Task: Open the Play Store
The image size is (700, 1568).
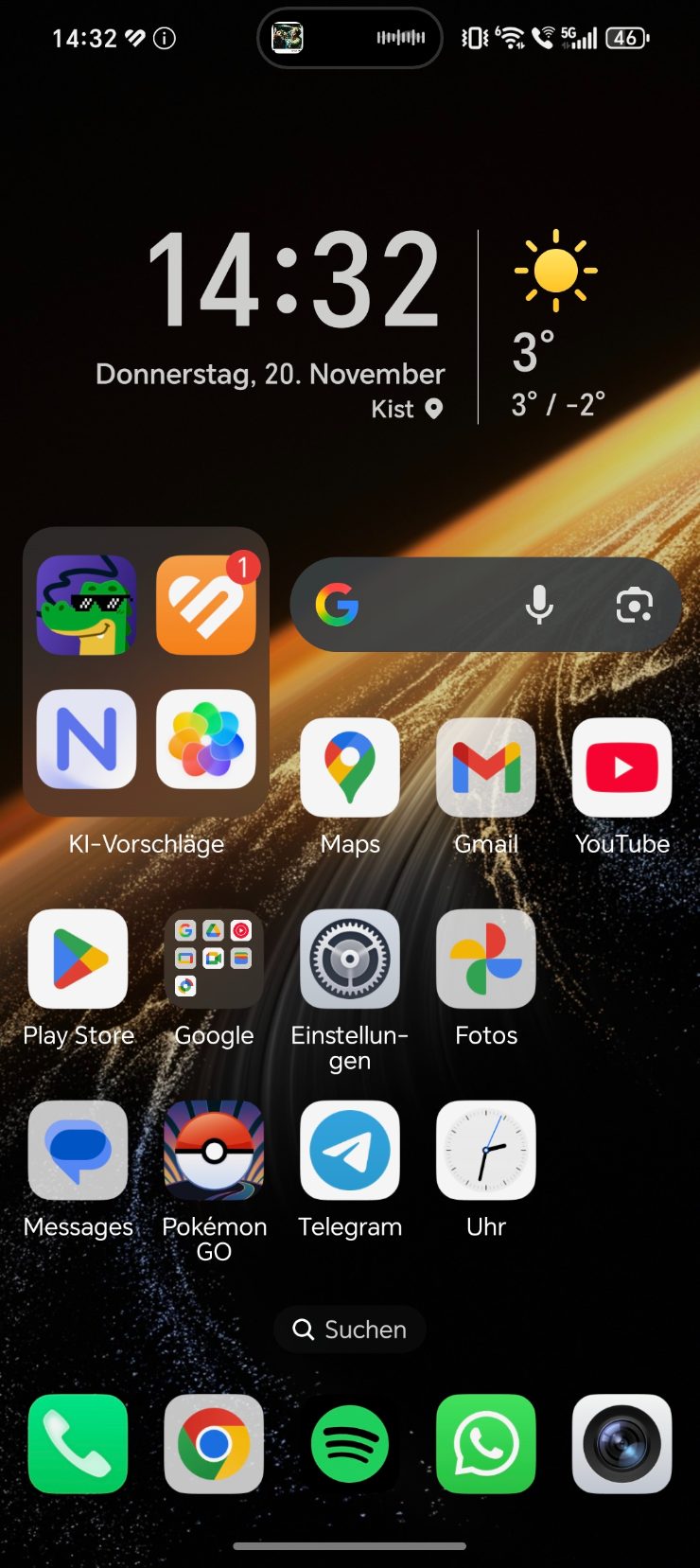Action: pos(78,959)
